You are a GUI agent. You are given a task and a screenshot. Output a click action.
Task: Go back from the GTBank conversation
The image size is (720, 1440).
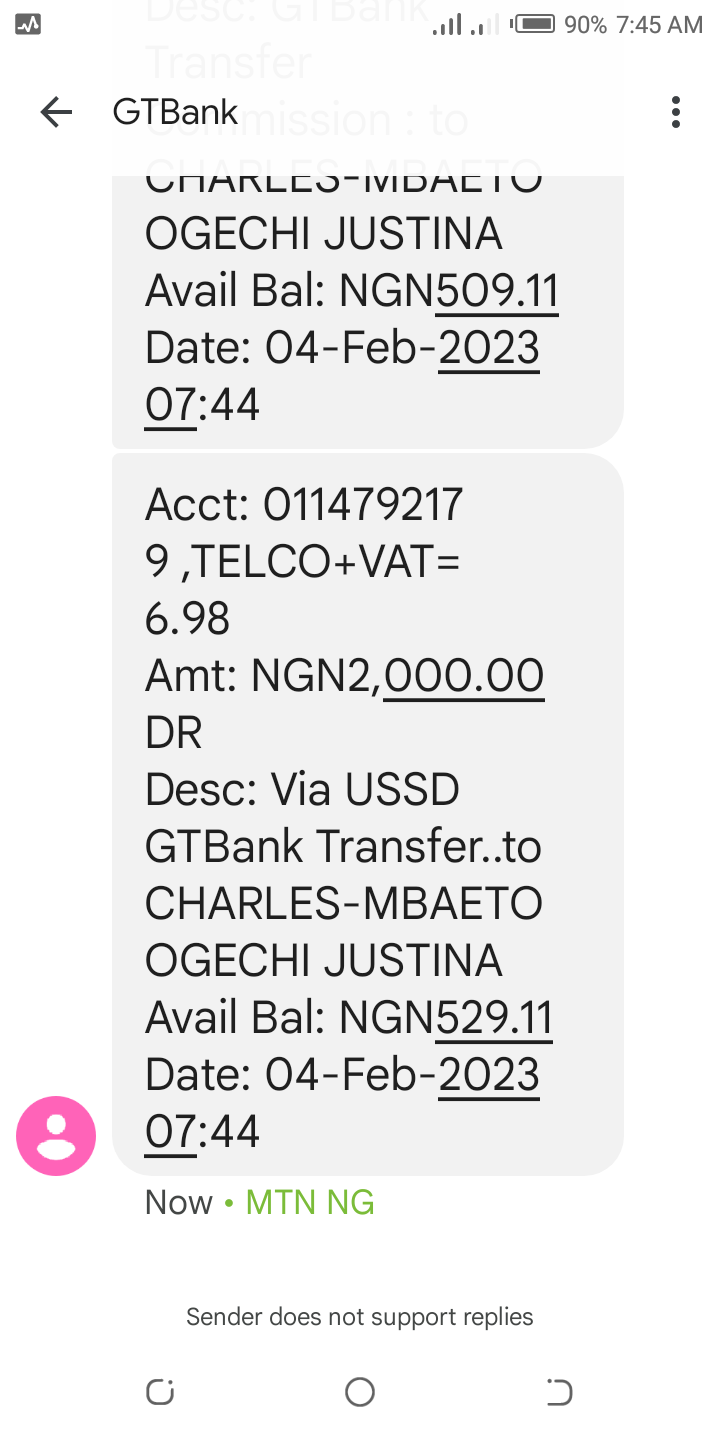coord(56,112)
